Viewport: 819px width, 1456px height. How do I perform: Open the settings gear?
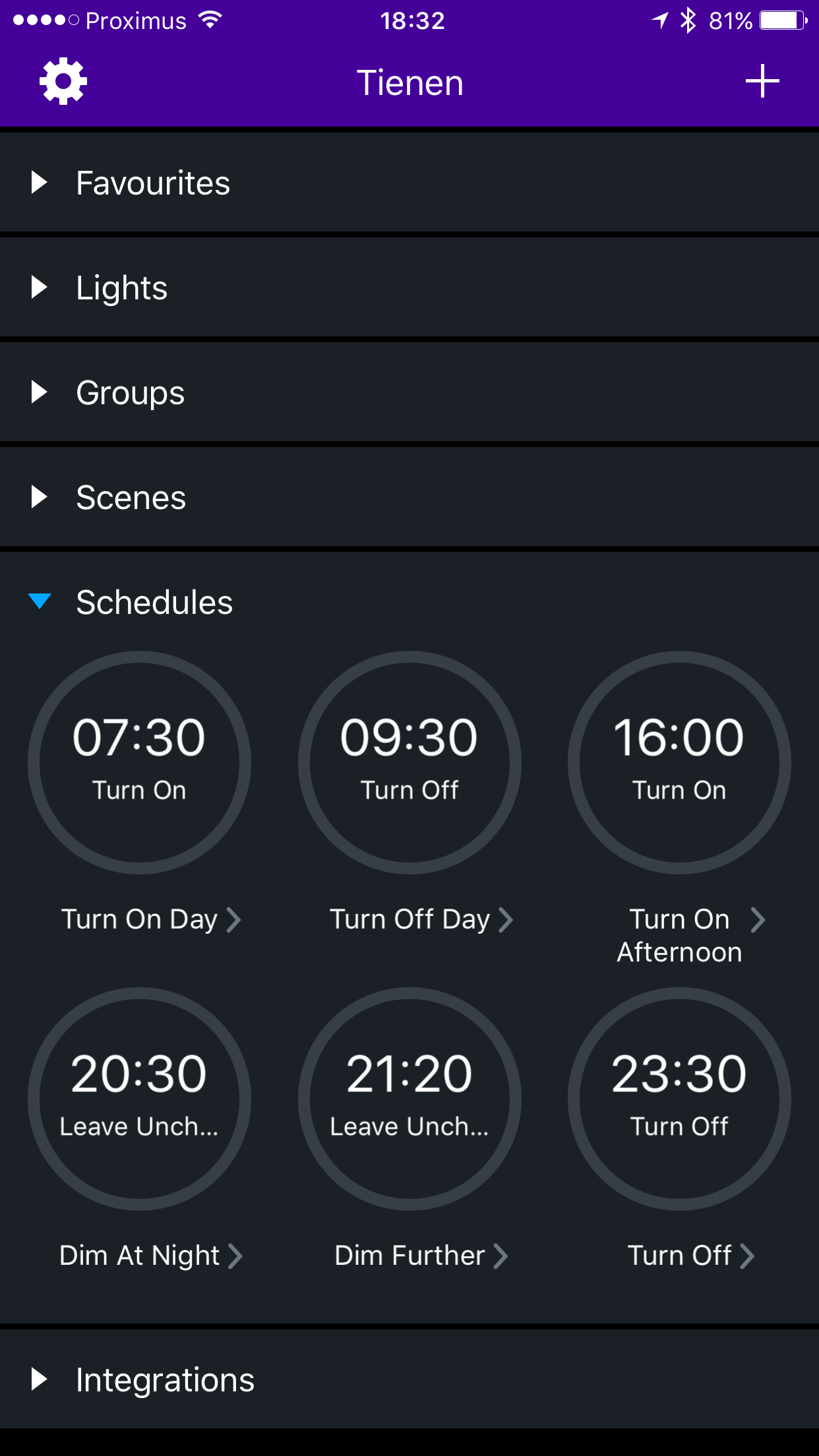(x=63, y=82)
